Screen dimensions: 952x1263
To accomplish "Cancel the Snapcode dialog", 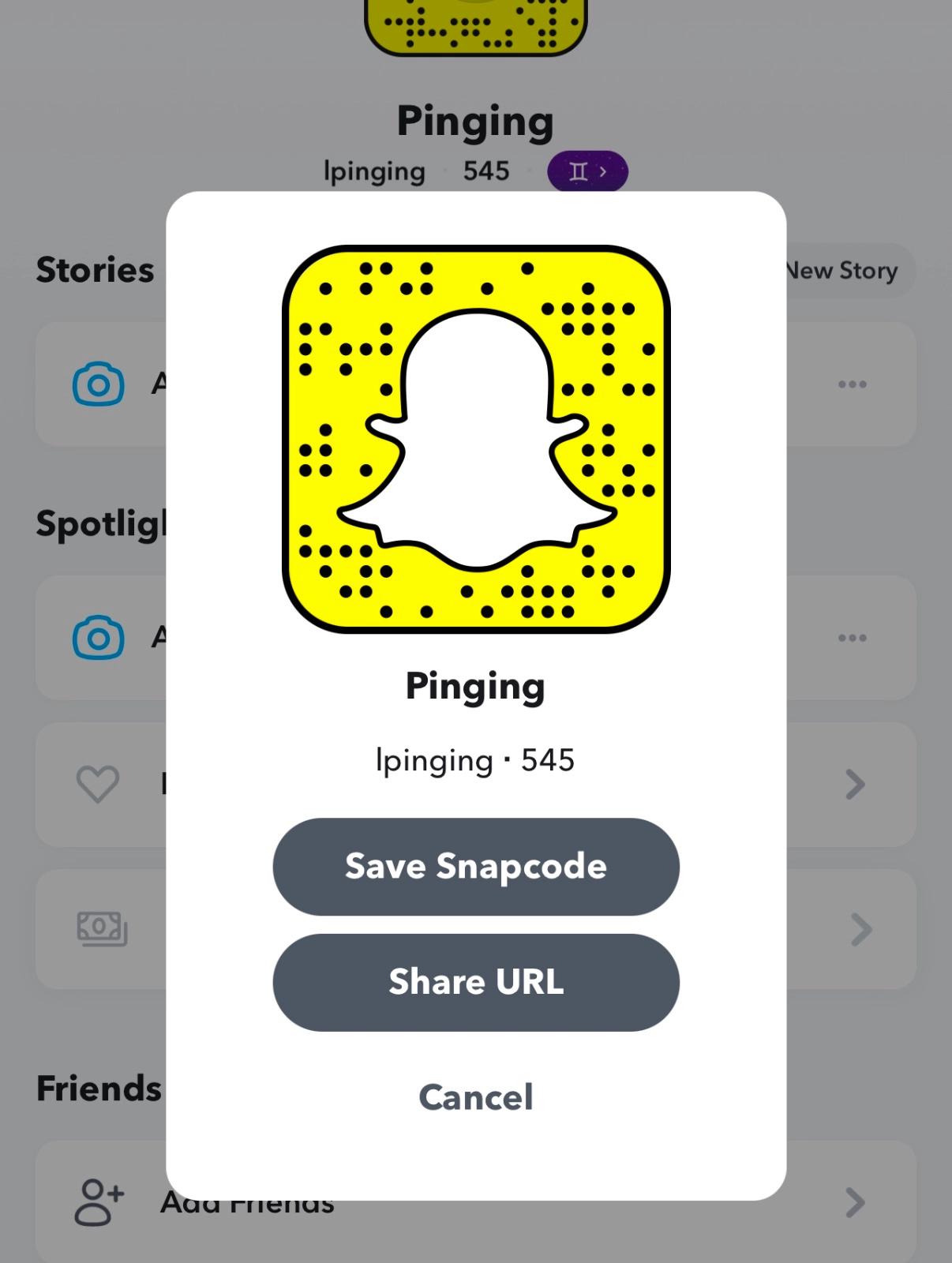I will [x=475, y=1097].
